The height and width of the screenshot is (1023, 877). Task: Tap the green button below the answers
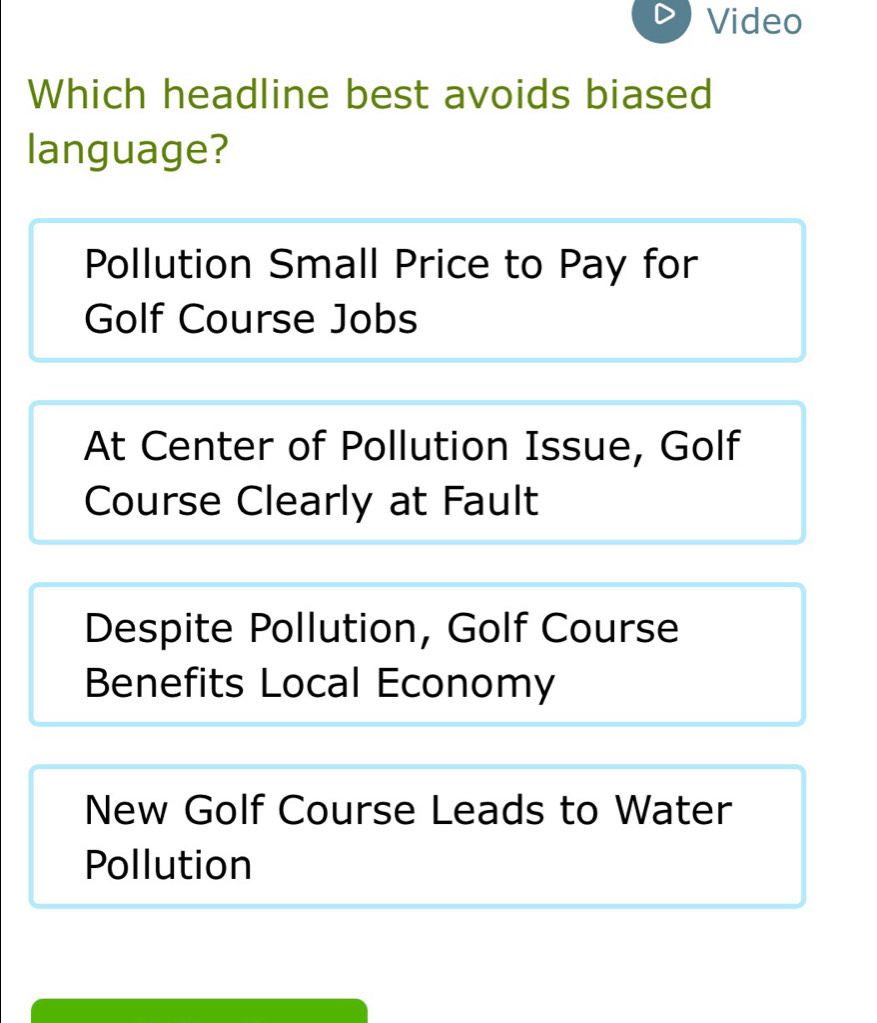[199, 1010]
